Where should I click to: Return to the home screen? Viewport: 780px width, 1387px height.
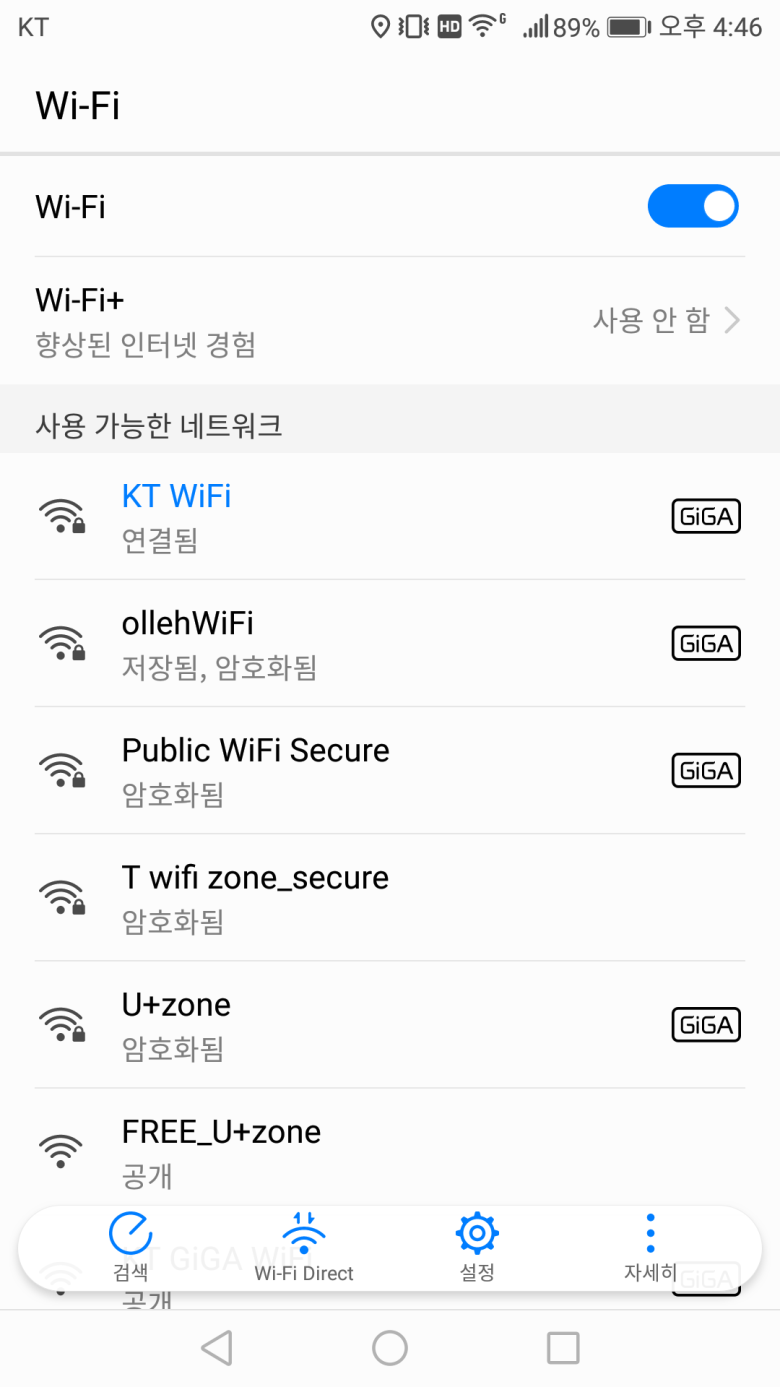coord(390,1348)
